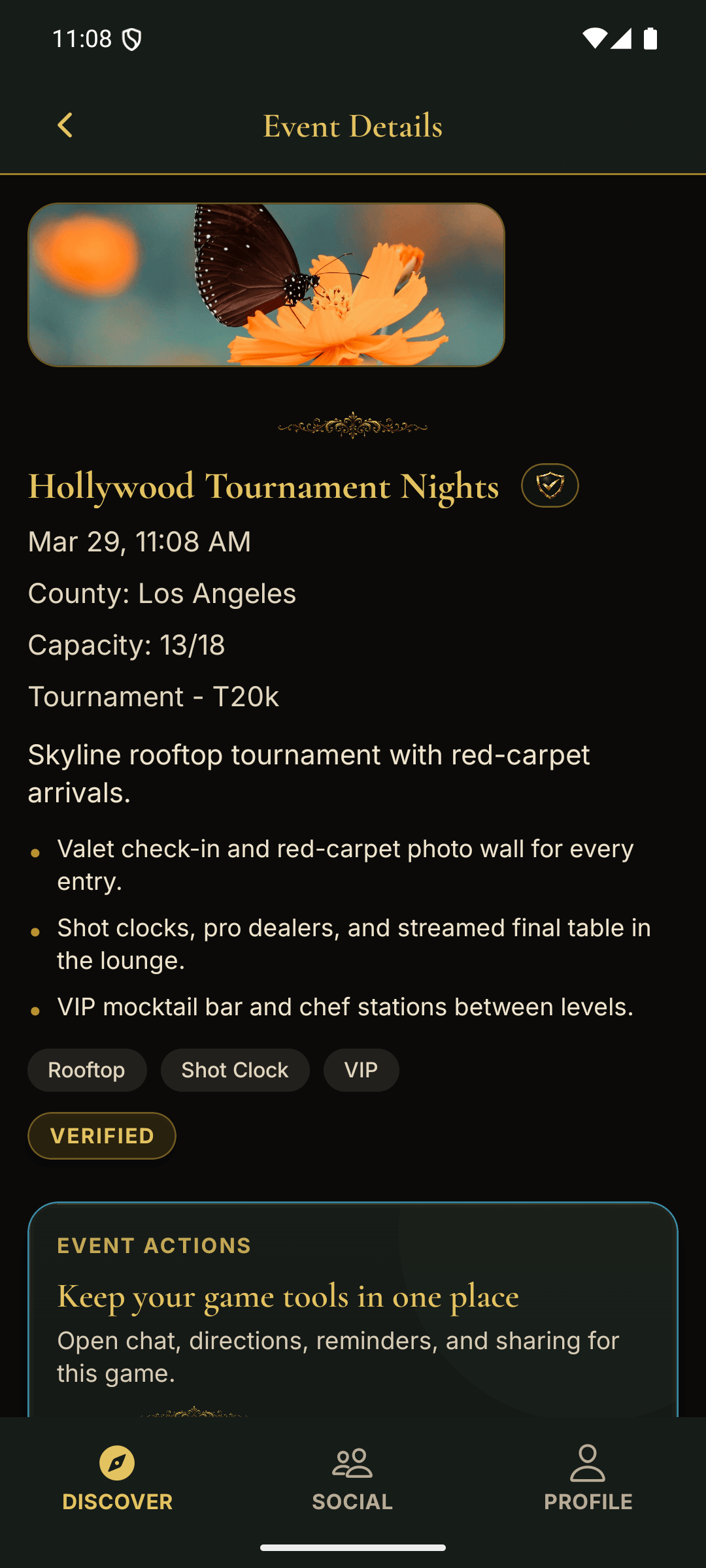Toggle the VIP chip
706x1568 pixels.
[x=361, y=1070]
